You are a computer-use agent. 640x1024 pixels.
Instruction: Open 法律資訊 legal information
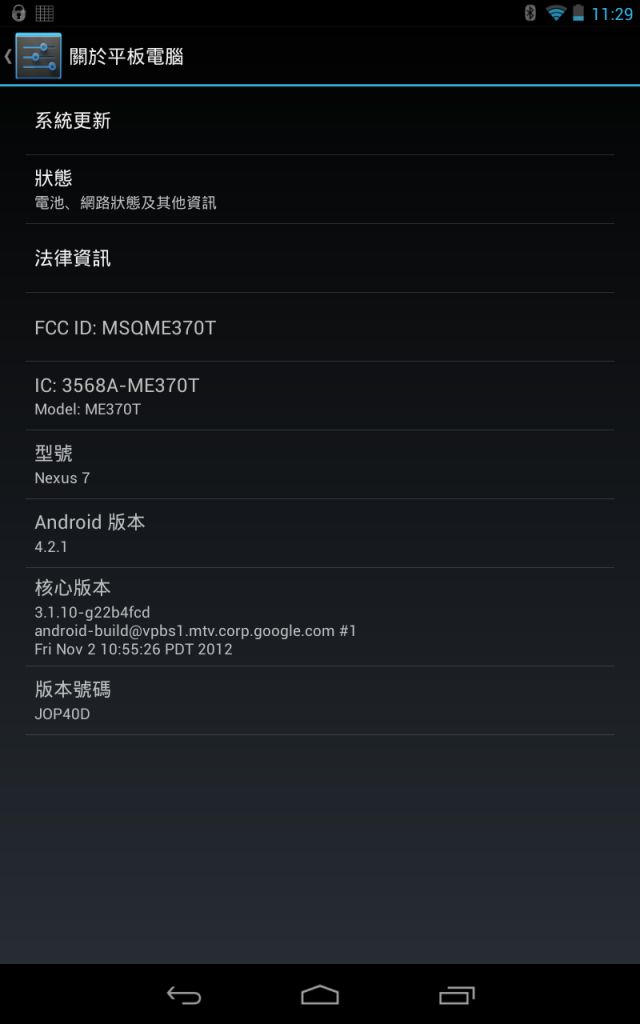click(x=320, y=258)
